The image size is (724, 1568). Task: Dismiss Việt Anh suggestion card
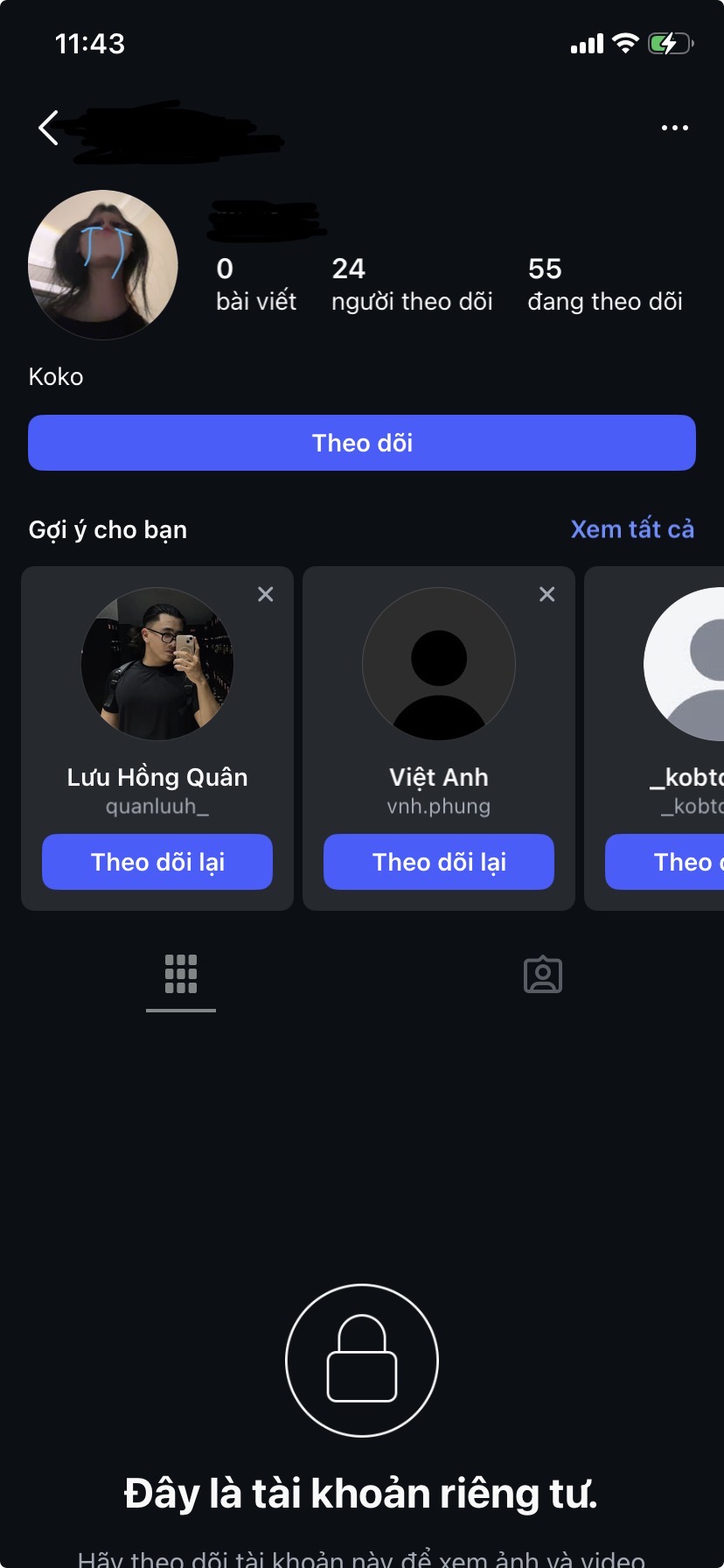pyautogui.click(x=547, y=594)
